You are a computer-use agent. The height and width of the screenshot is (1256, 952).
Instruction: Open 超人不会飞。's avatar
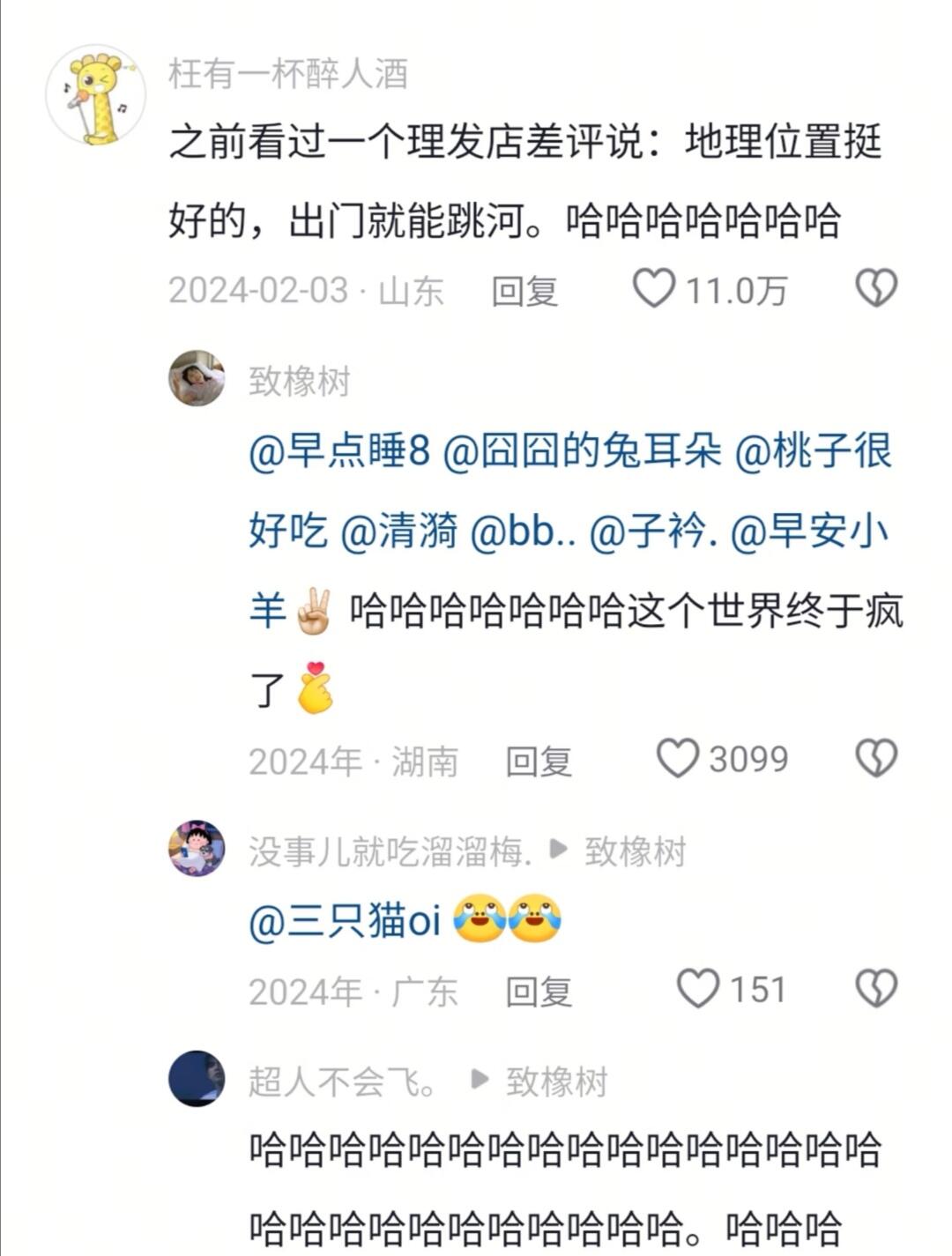(198, 1080)
